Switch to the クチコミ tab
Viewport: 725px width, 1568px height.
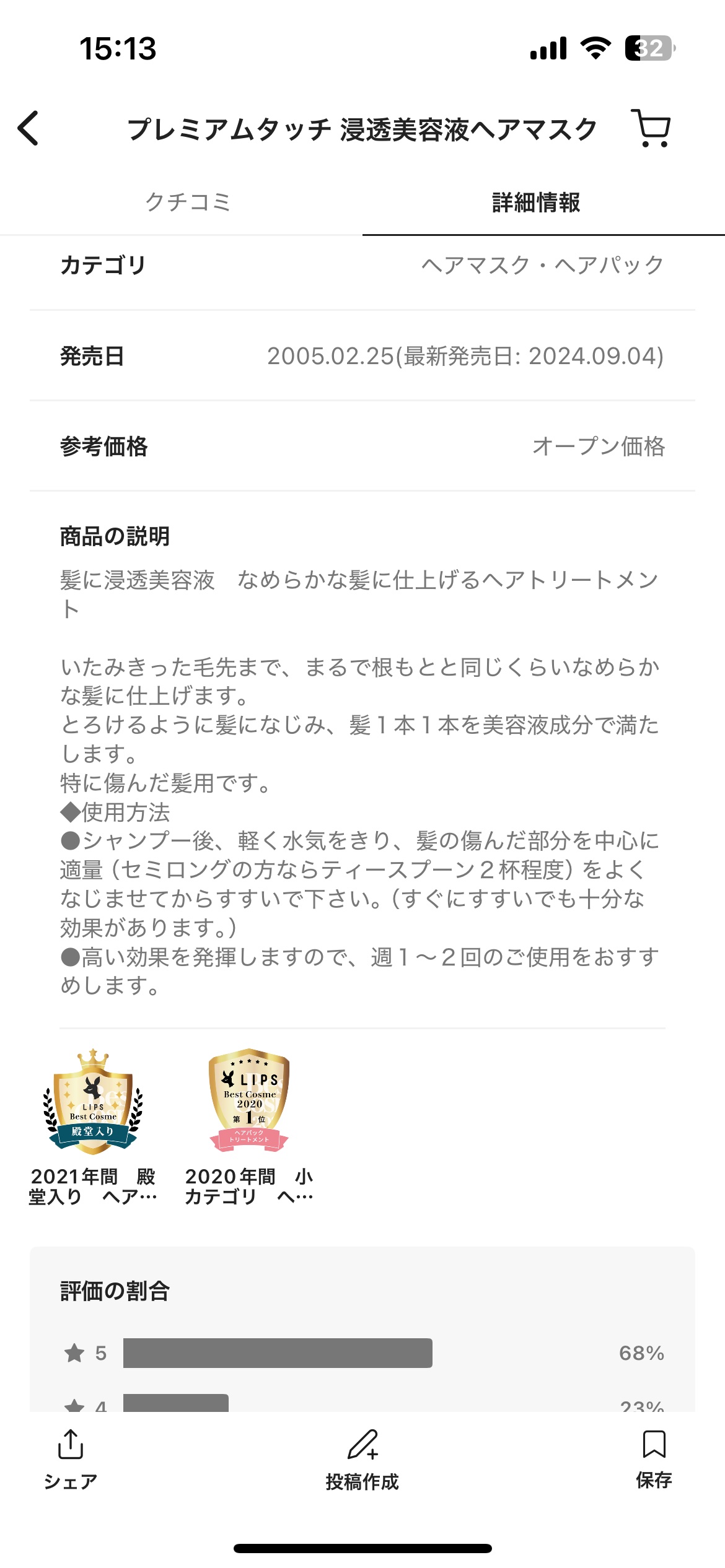pyautogui.click(x=188, y=203)
